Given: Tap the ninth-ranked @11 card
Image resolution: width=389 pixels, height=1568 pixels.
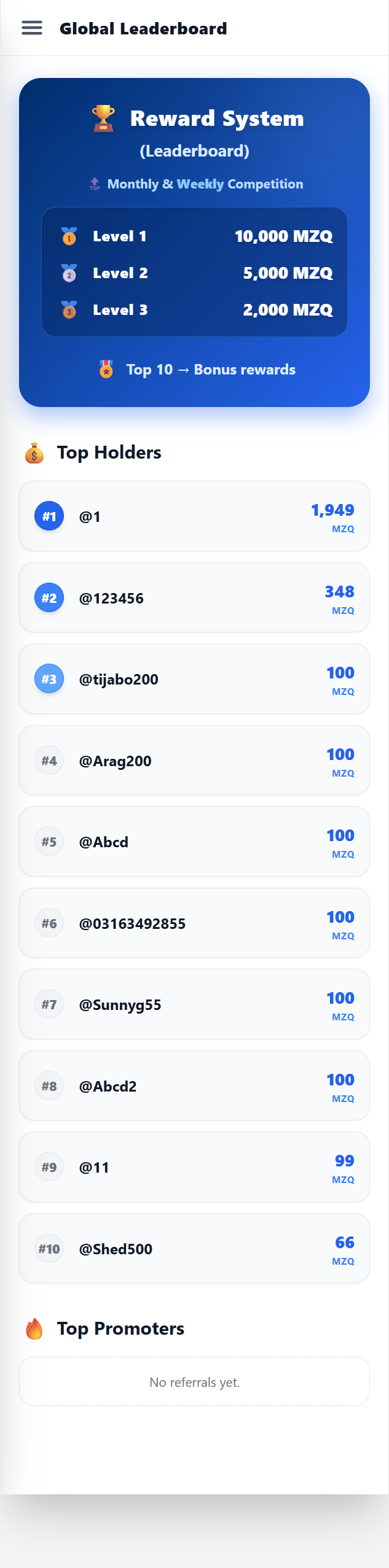Looking at the screenshot, I should [x=194, y=1167].
